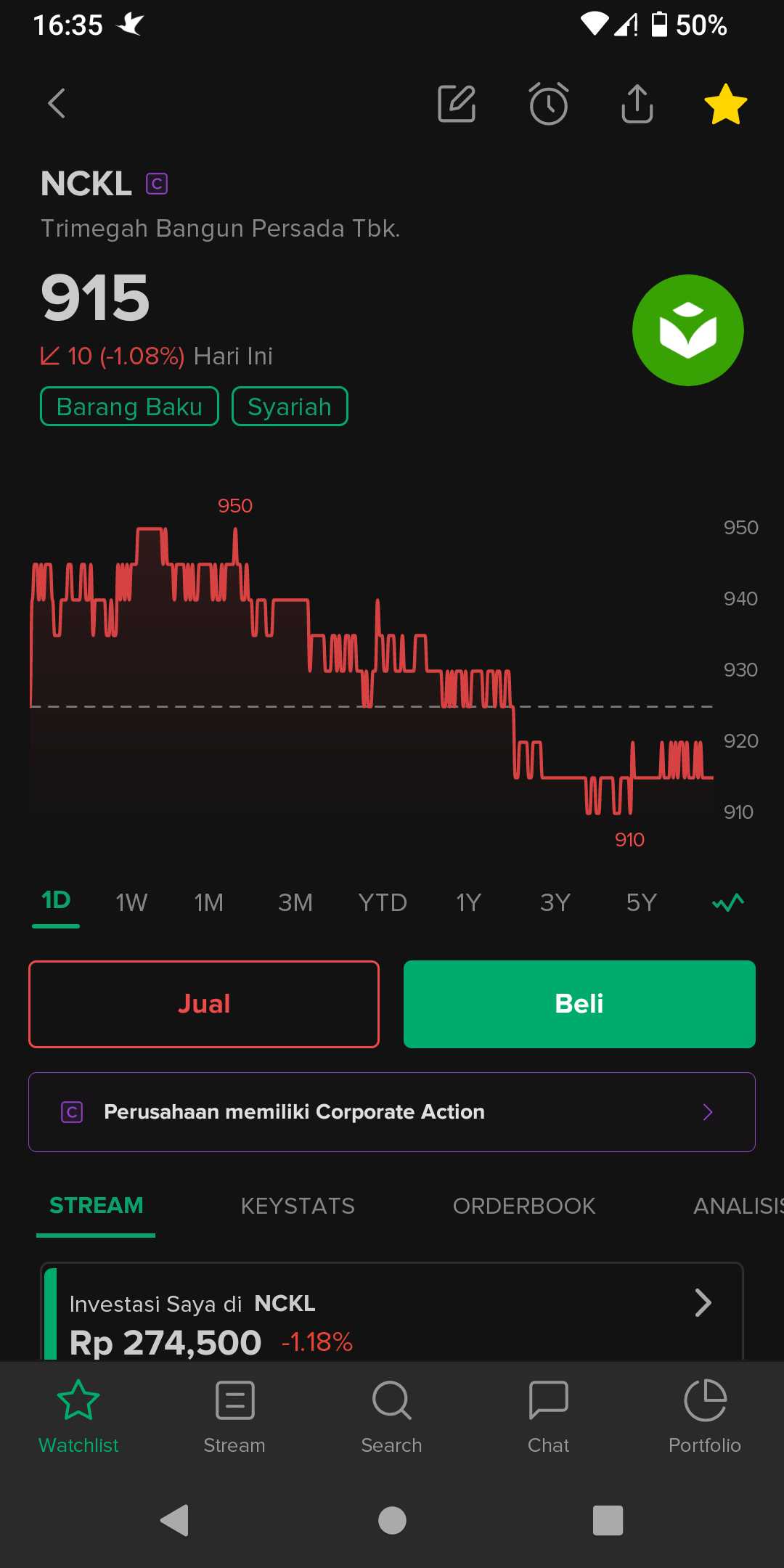
Task: Go to Portfolio in bottom navigation
Action: pyautogui.click(x=704, y=1416)
